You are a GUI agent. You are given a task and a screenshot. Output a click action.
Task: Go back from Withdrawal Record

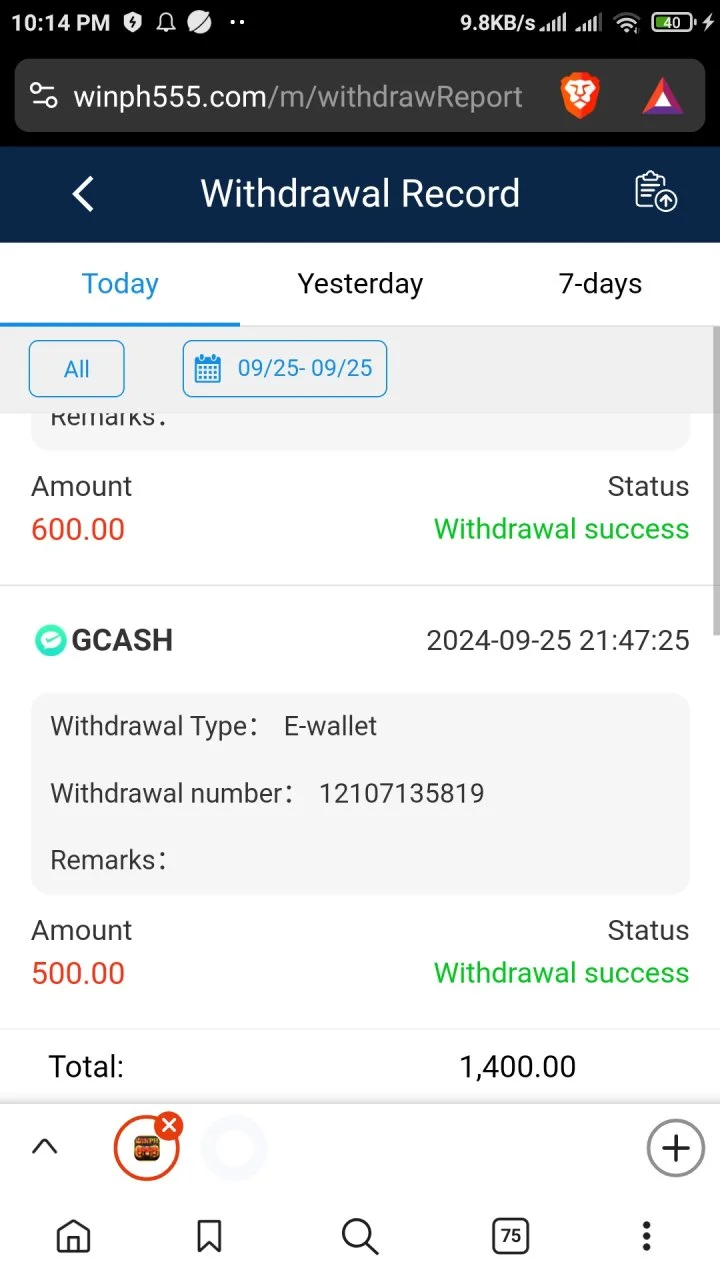tap(84, 194)
